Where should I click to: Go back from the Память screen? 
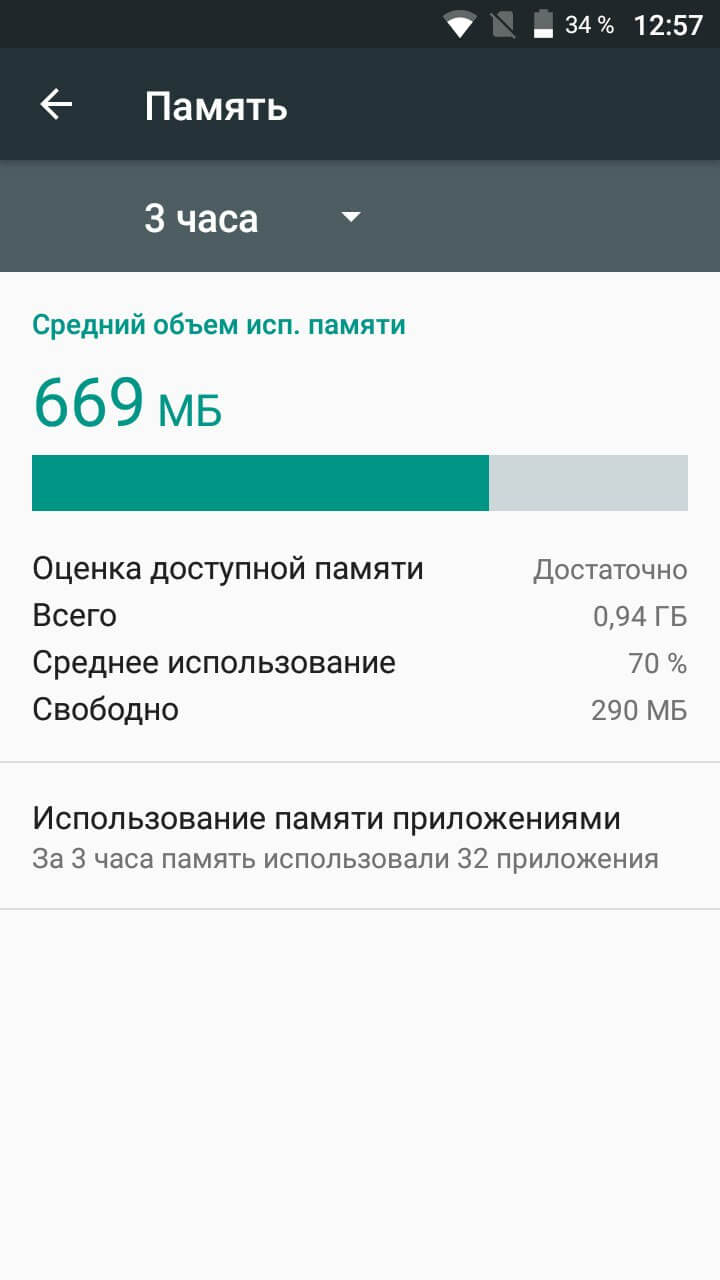(x=56, y=105)
